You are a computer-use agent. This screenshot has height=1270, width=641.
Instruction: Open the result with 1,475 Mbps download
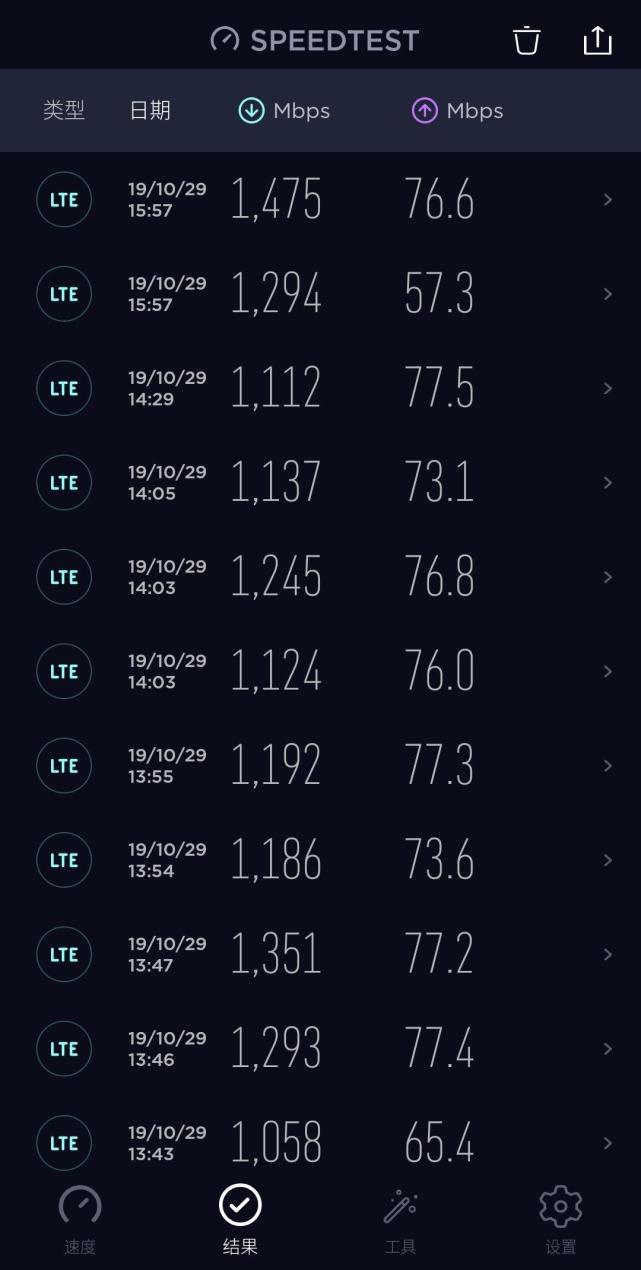[x=320, y=200]
